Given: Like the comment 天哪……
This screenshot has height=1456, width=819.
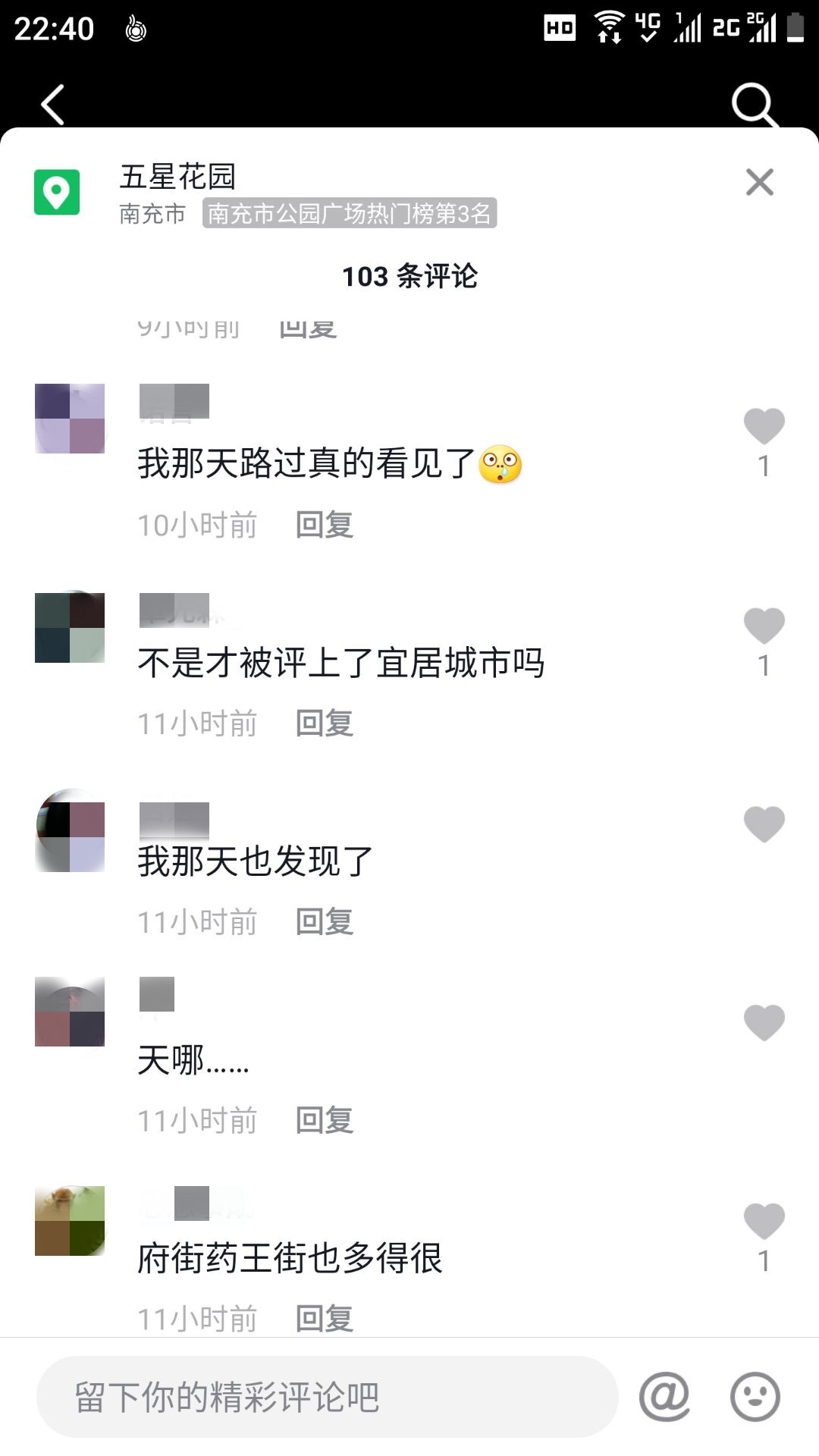Looking at the screenshot, I should click(764, 1023).
